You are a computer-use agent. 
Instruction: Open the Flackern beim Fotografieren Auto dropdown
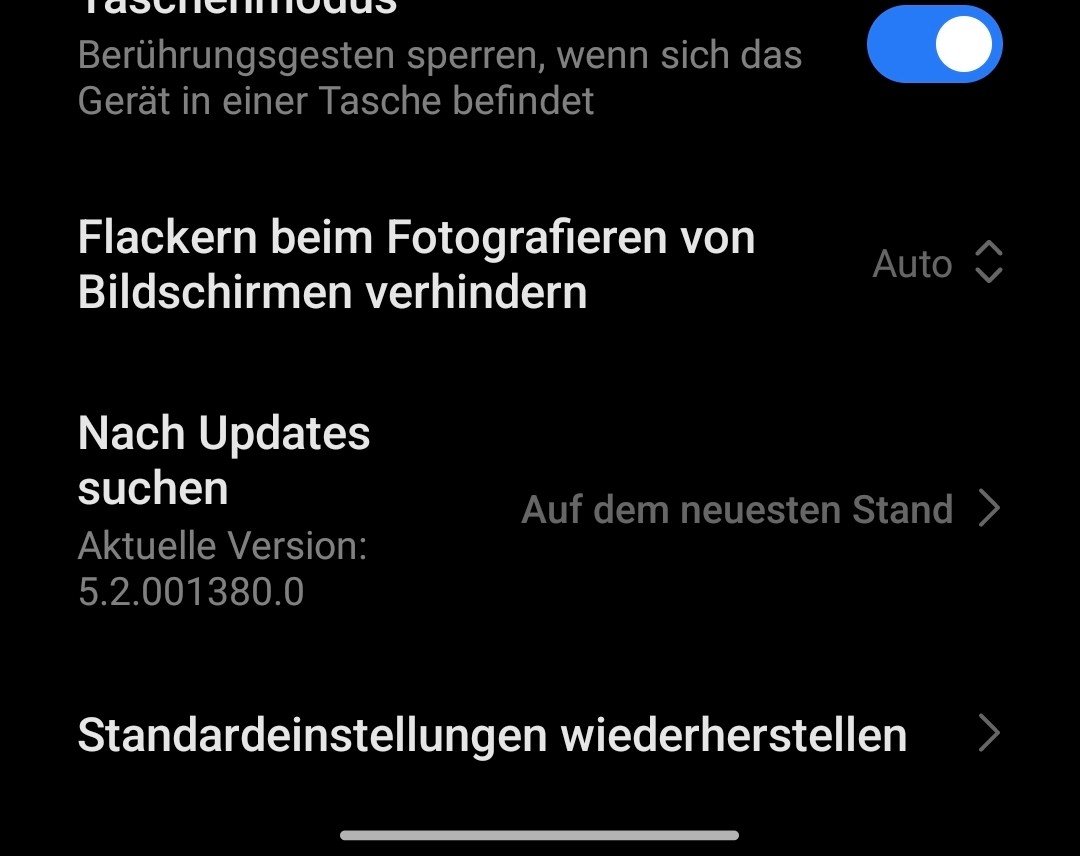(936, 264)
